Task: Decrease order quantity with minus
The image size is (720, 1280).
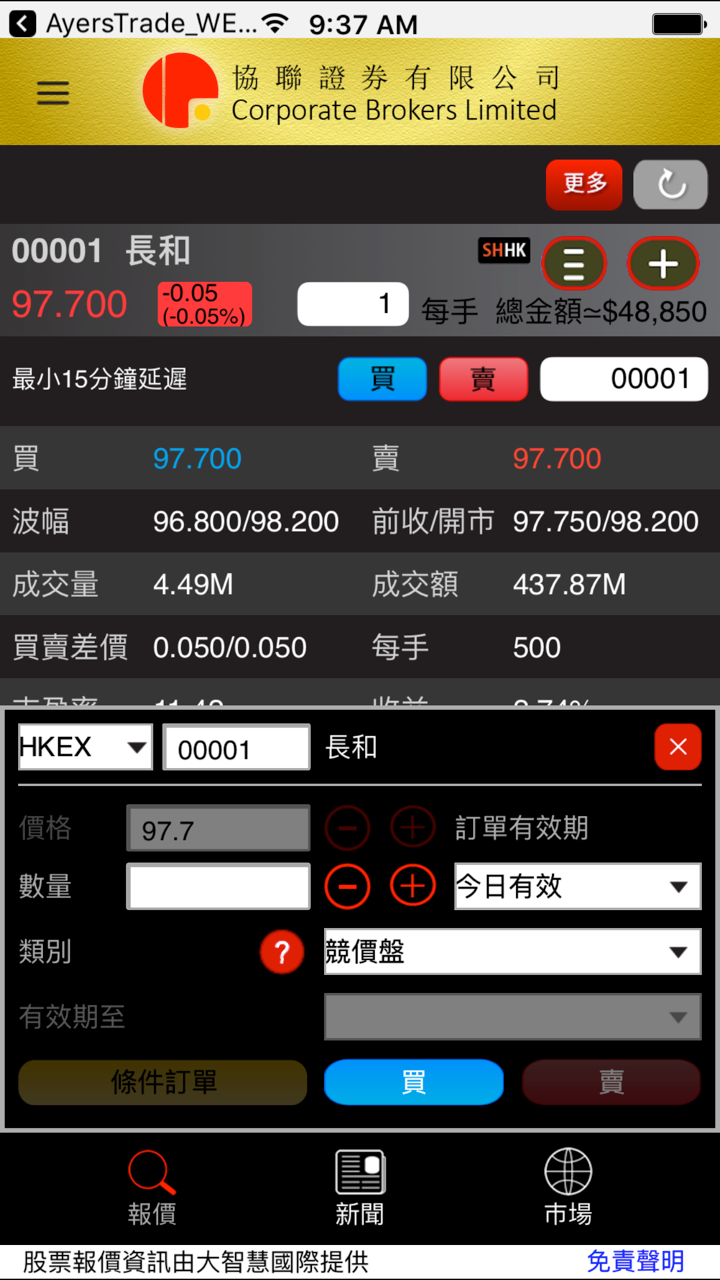Action: 347,886
